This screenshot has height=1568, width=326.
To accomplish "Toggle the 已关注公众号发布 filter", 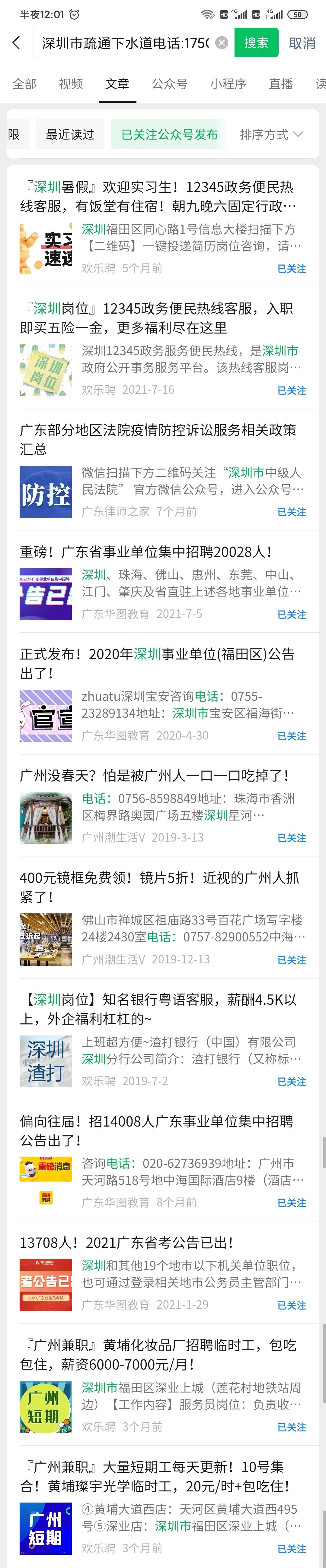I will point(169,134).
